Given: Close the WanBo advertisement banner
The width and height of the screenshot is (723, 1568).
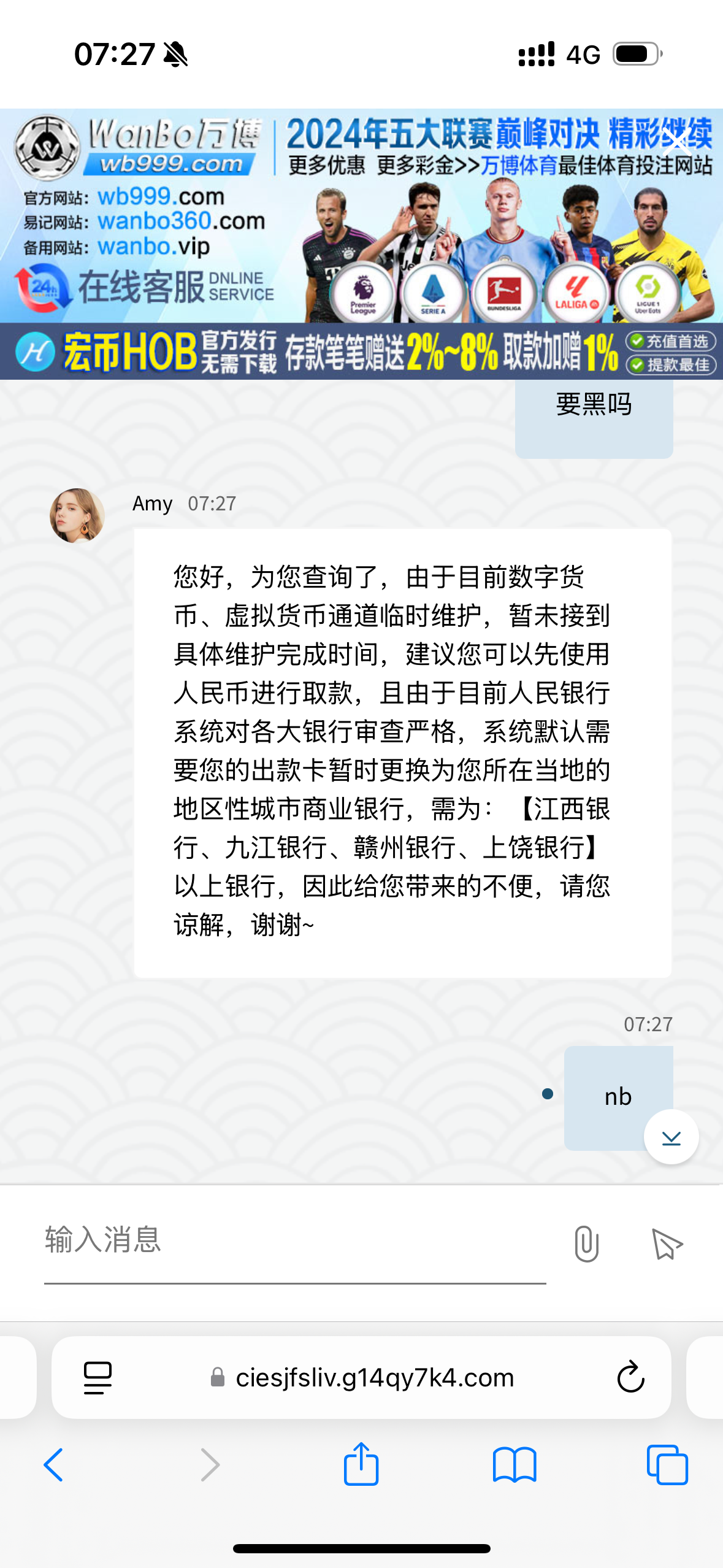Looking at the screenshot, I should [677, 143].
